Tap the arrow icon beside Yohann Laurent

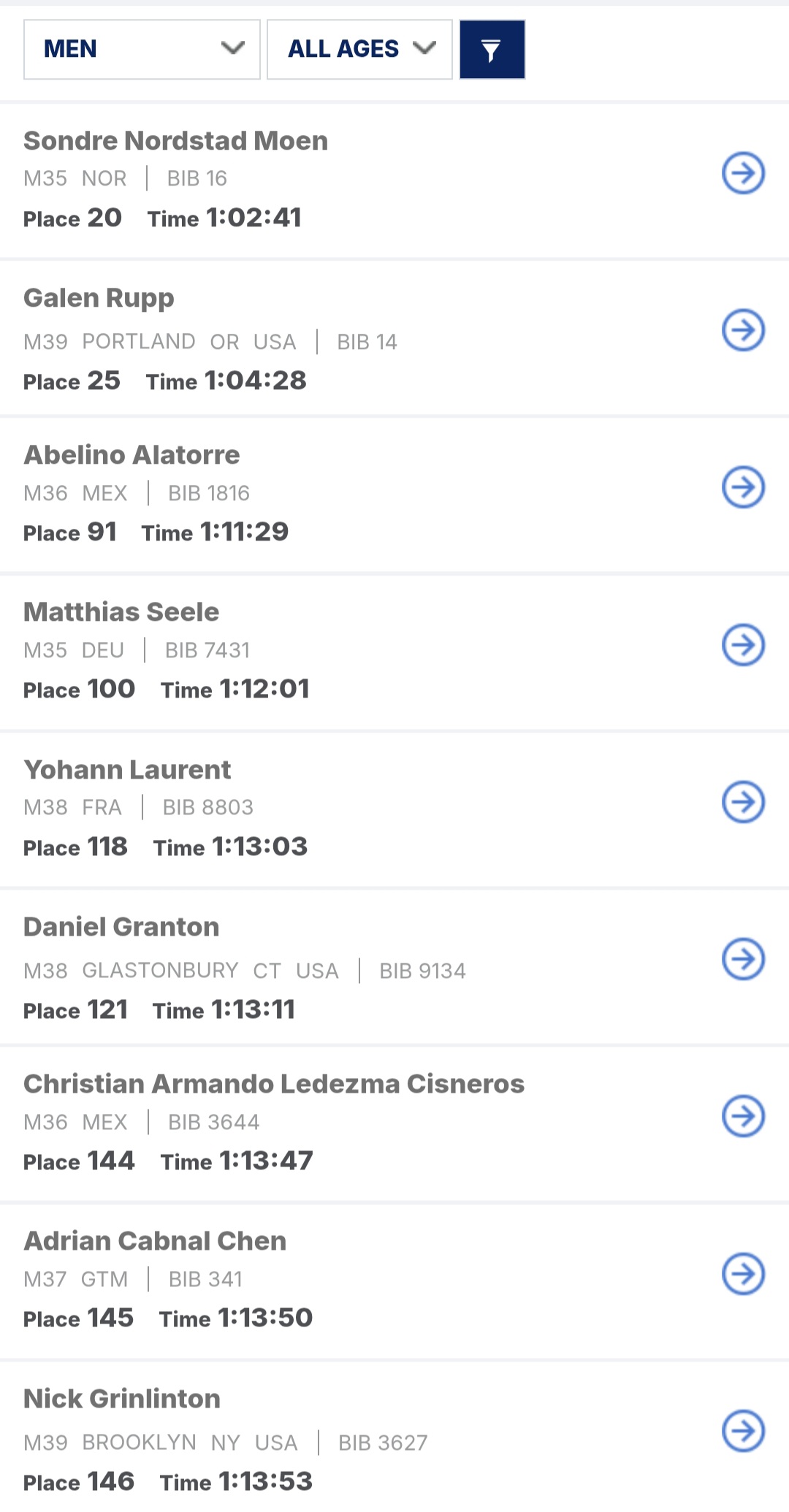[x=743, y=802]
